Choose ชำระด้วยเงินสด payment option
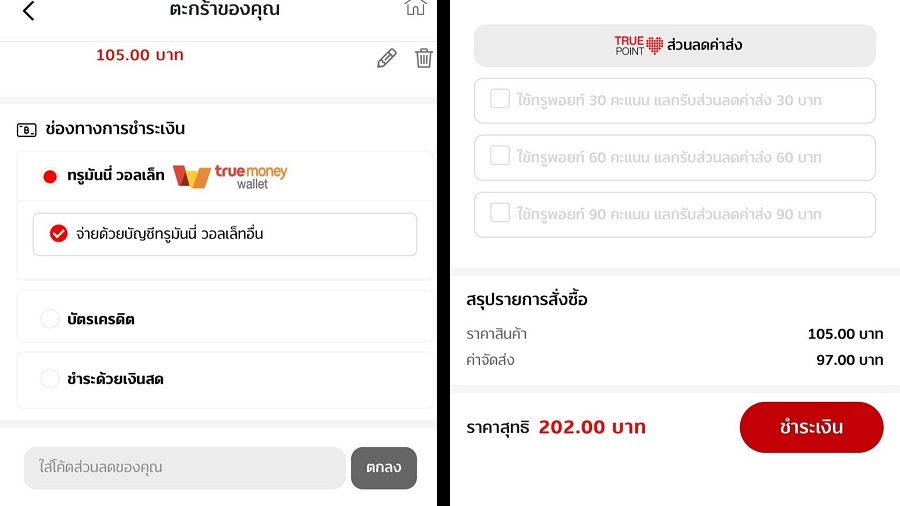The image size is (900, 506). [x=50, y=379]
